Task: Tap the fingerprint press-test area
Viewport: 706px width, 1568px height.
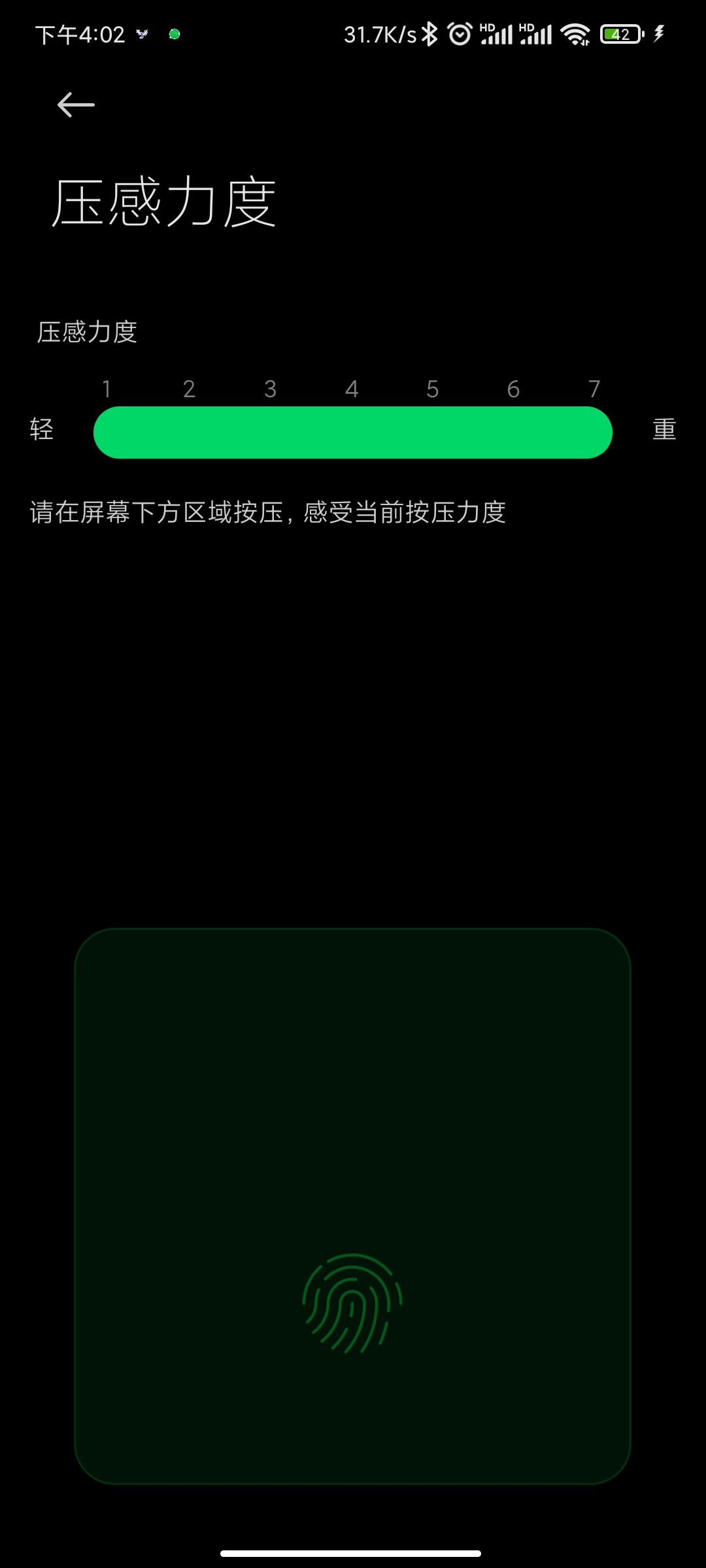Action: [x=352, y=1206]
